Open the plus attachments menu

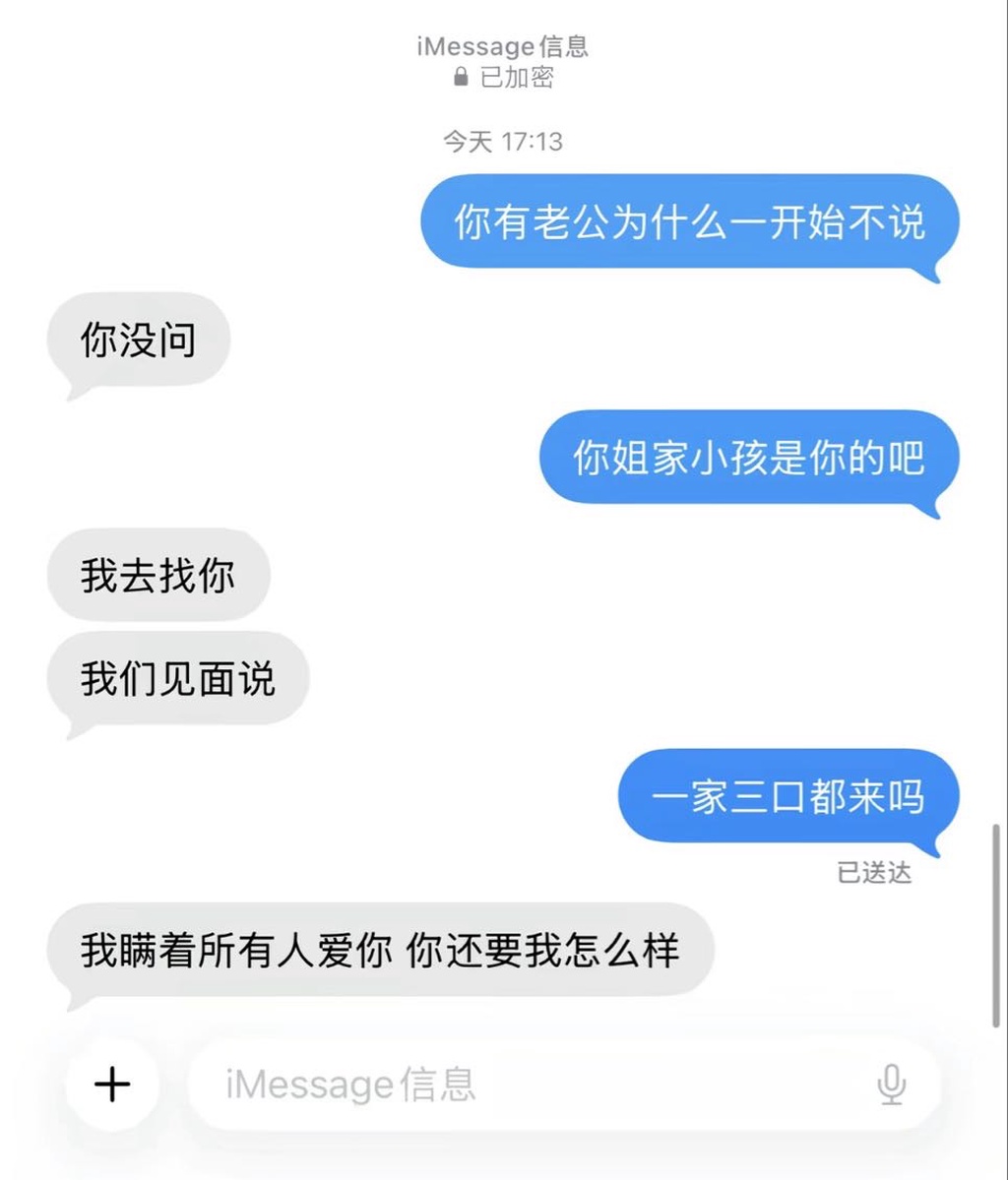(112, 1085)
